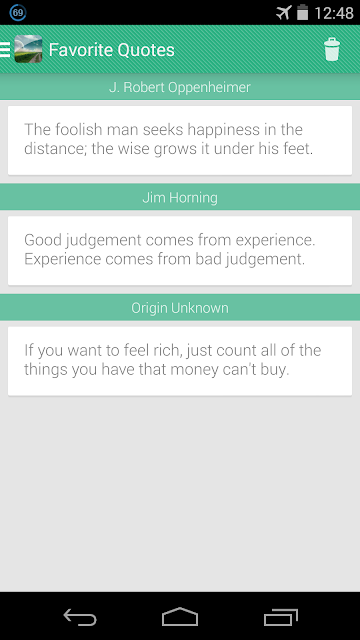
Task: Open the foolish man seeks happiness quote
Action: tap(180, 140)
